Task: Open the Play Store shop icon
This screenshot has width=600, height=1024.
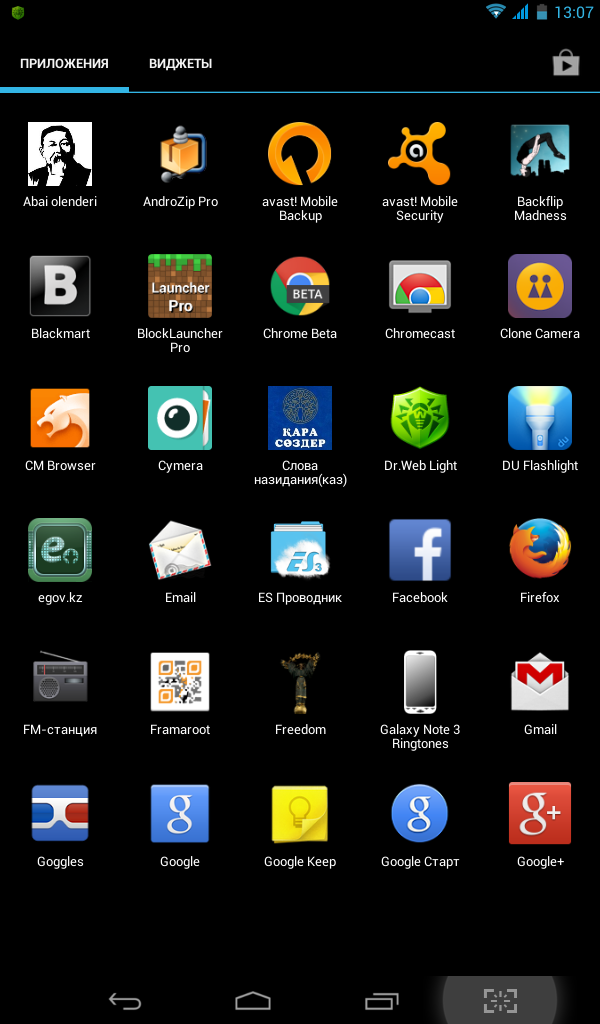Action: (566, 64)
